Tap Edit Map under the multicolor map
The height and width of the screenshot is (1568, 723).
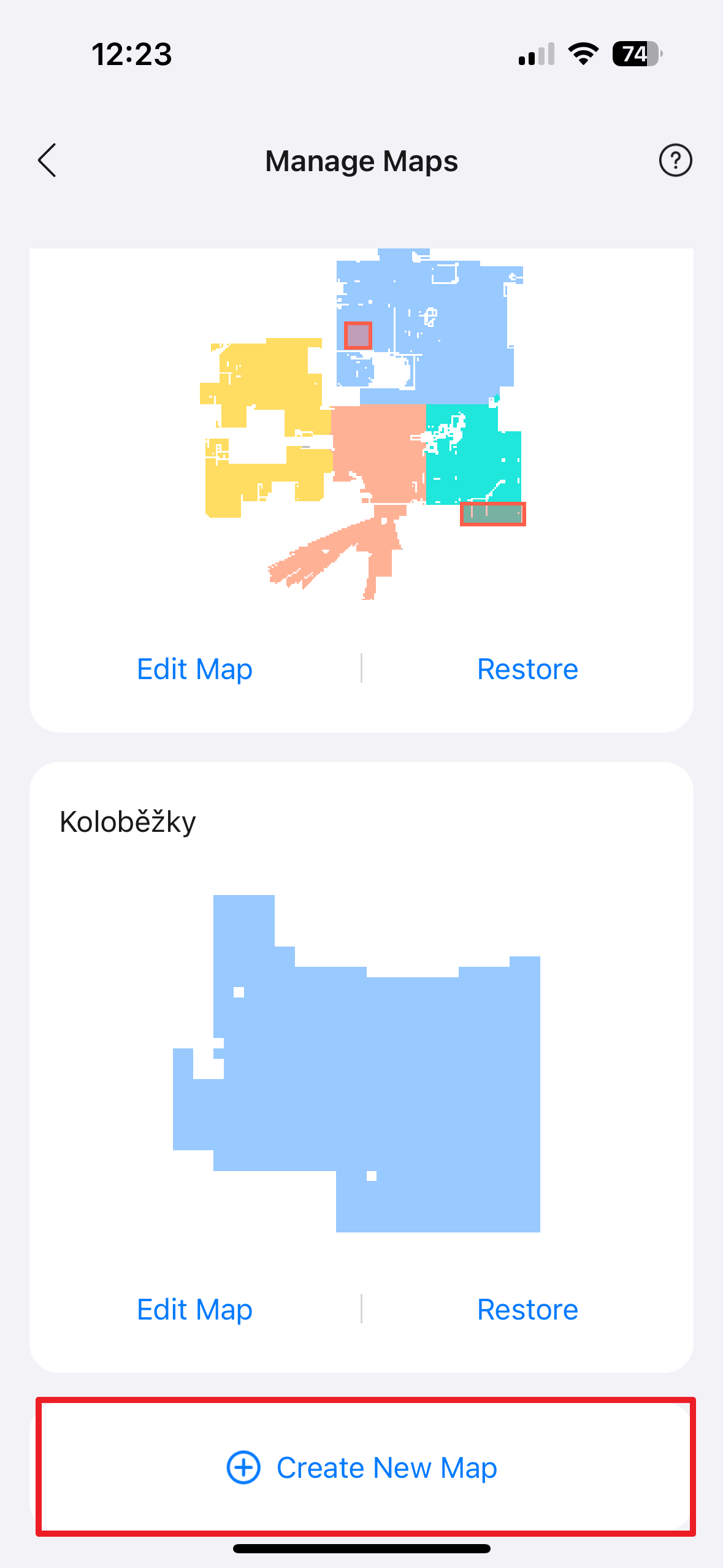tap(194, 669)
